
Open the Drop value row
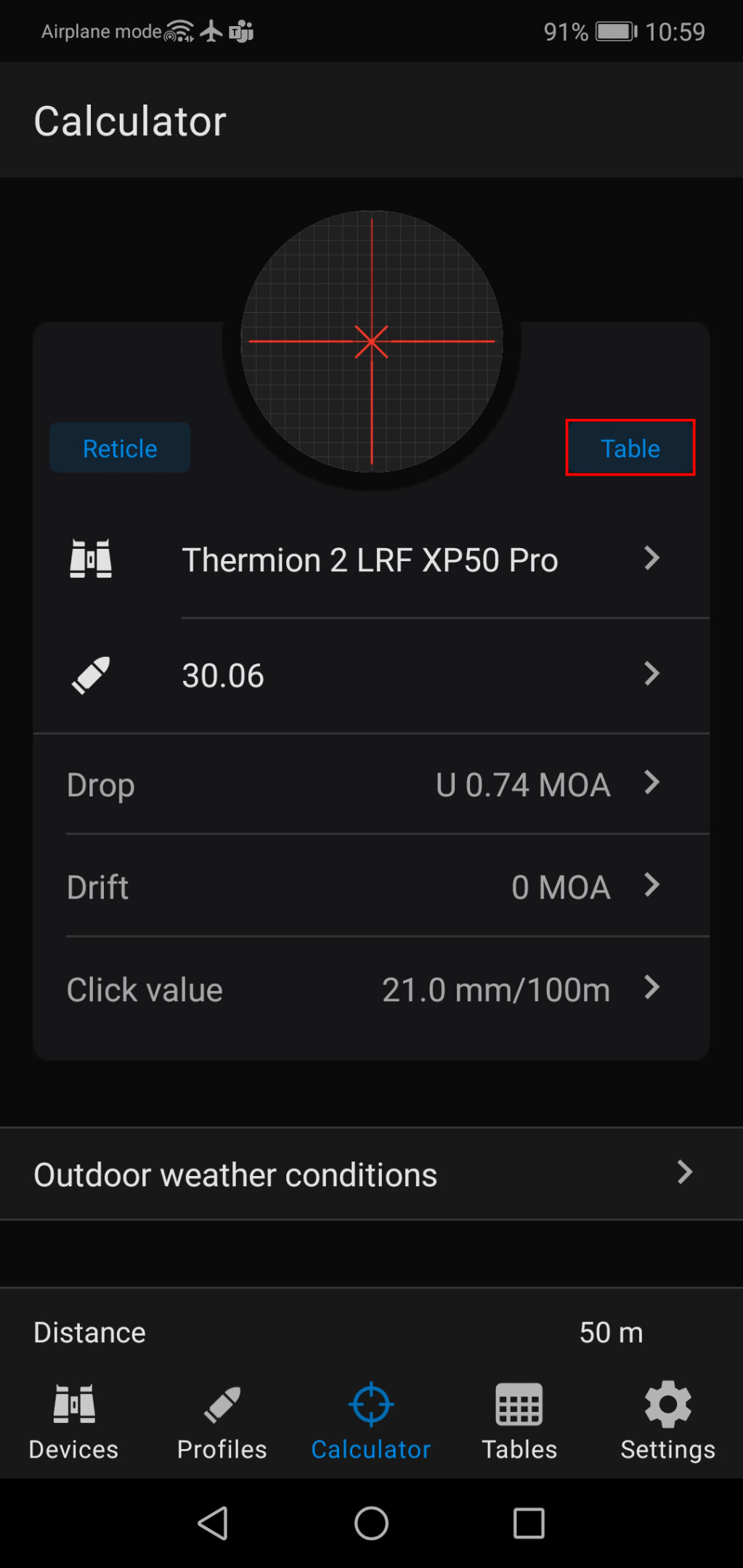370,785
